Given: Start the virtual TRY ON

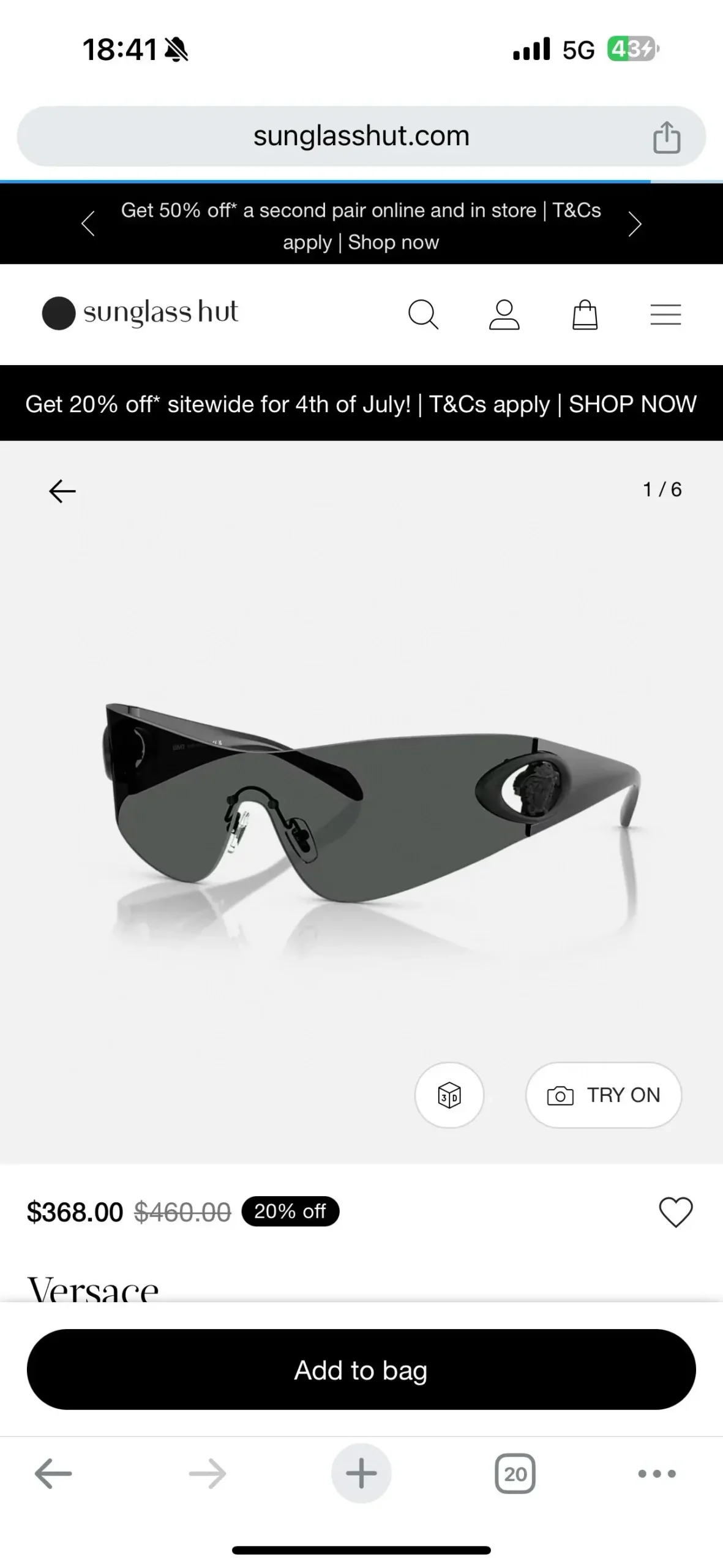Looking at the screenshot, I should (x=603, y=1095).
